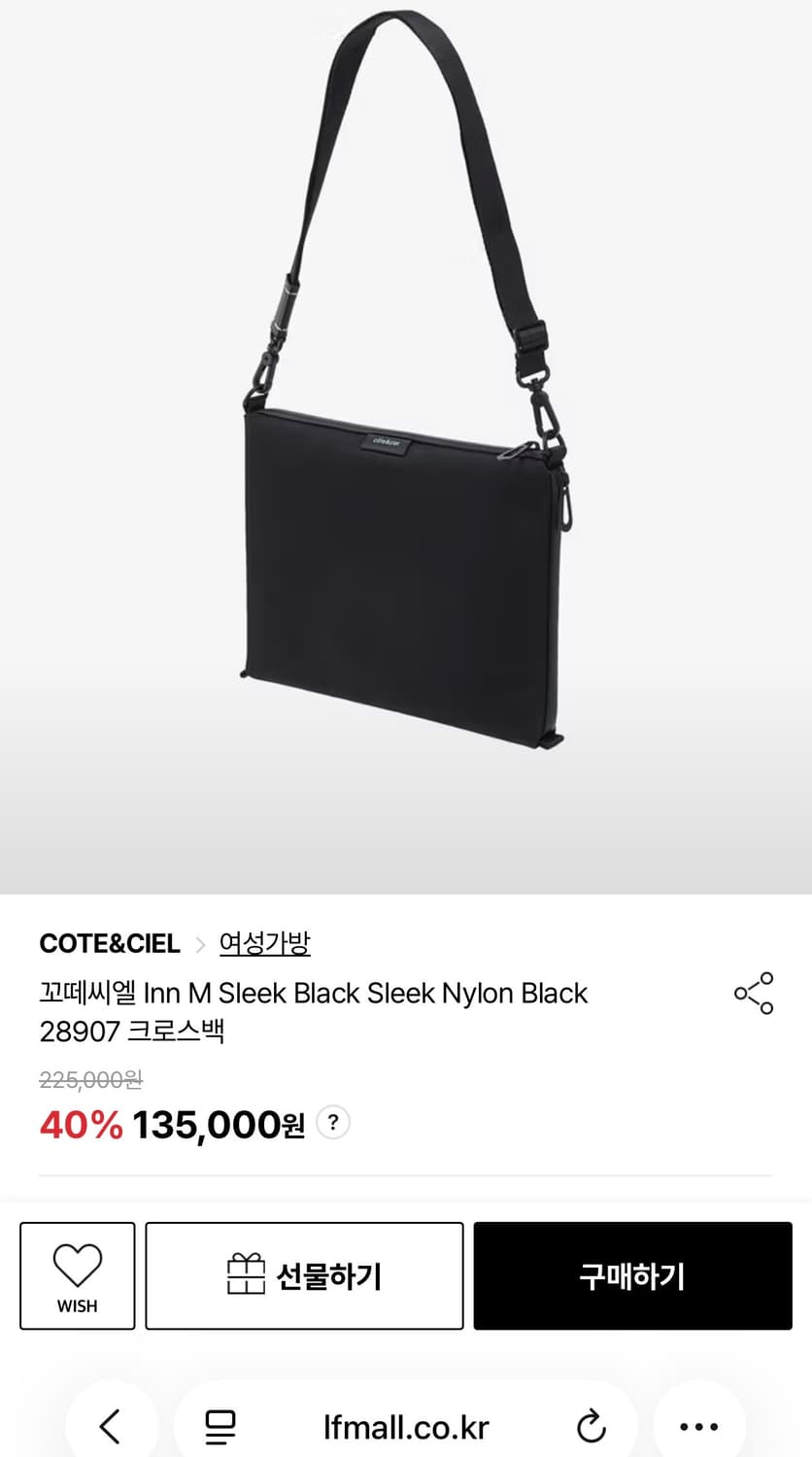The height and width of the screenshot is (1457, 812).
Task: Open the COTE&CIEL brand page
Action: (x=110, y=943)
